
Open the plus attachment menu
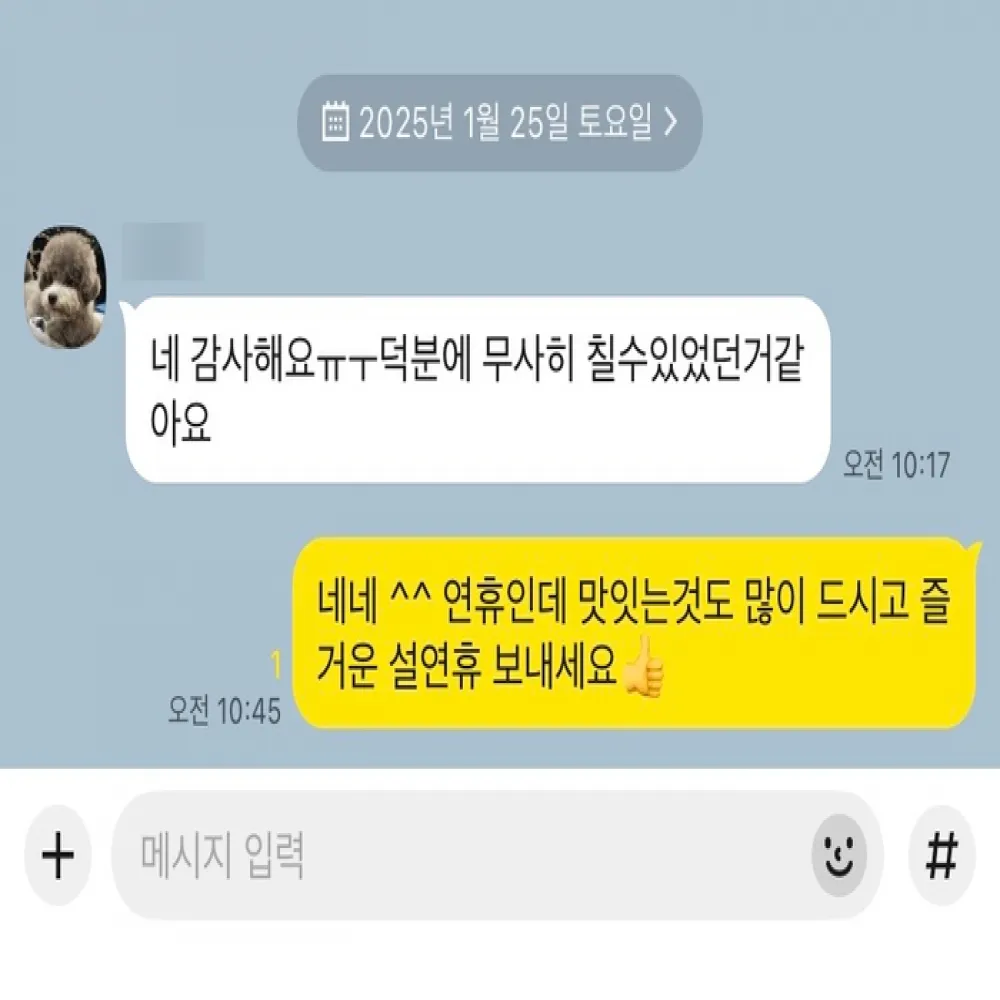[58, 856]
